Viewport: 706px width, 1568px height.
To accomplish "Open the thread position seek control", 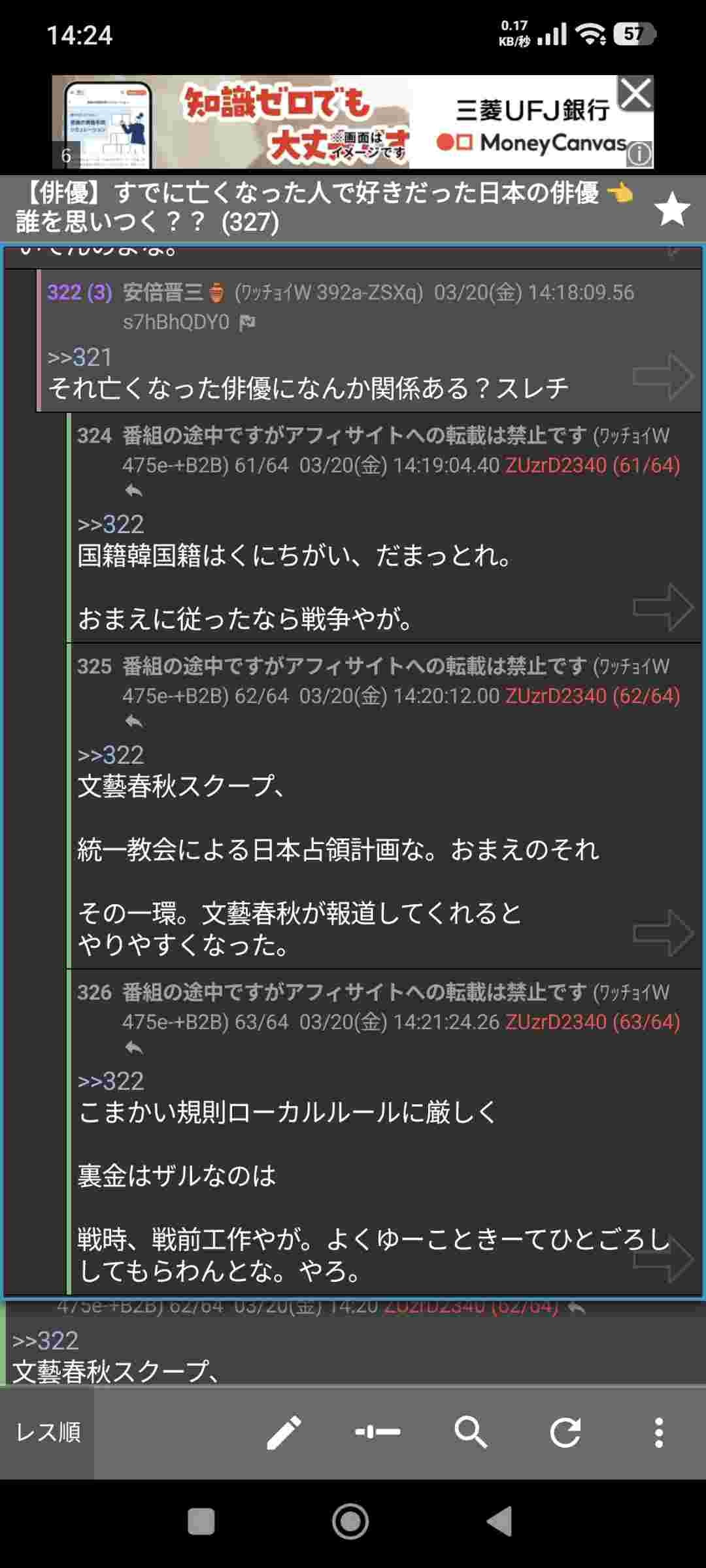I will (x=378, y=1432).
